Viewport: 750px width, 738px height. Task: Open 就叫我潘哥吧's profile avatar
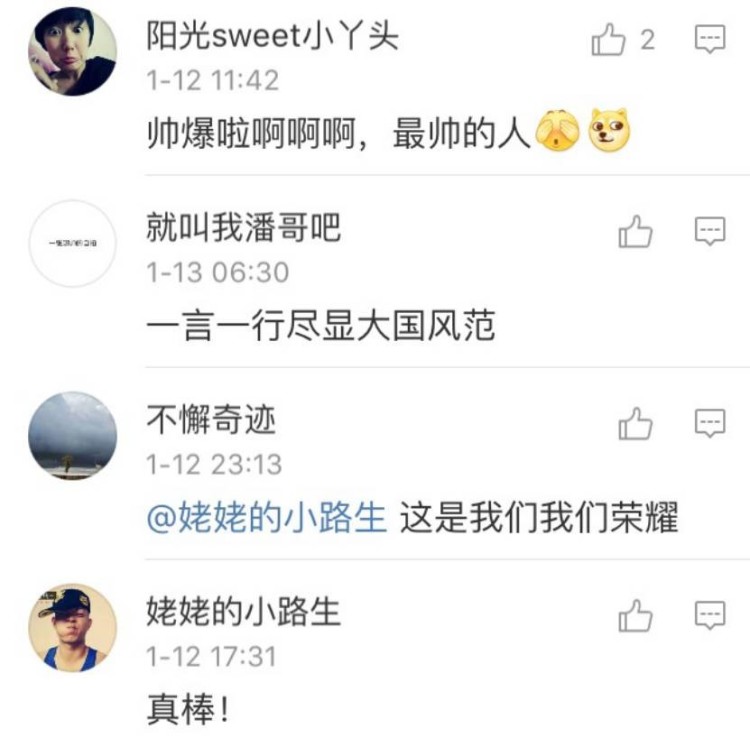(73, 244)
